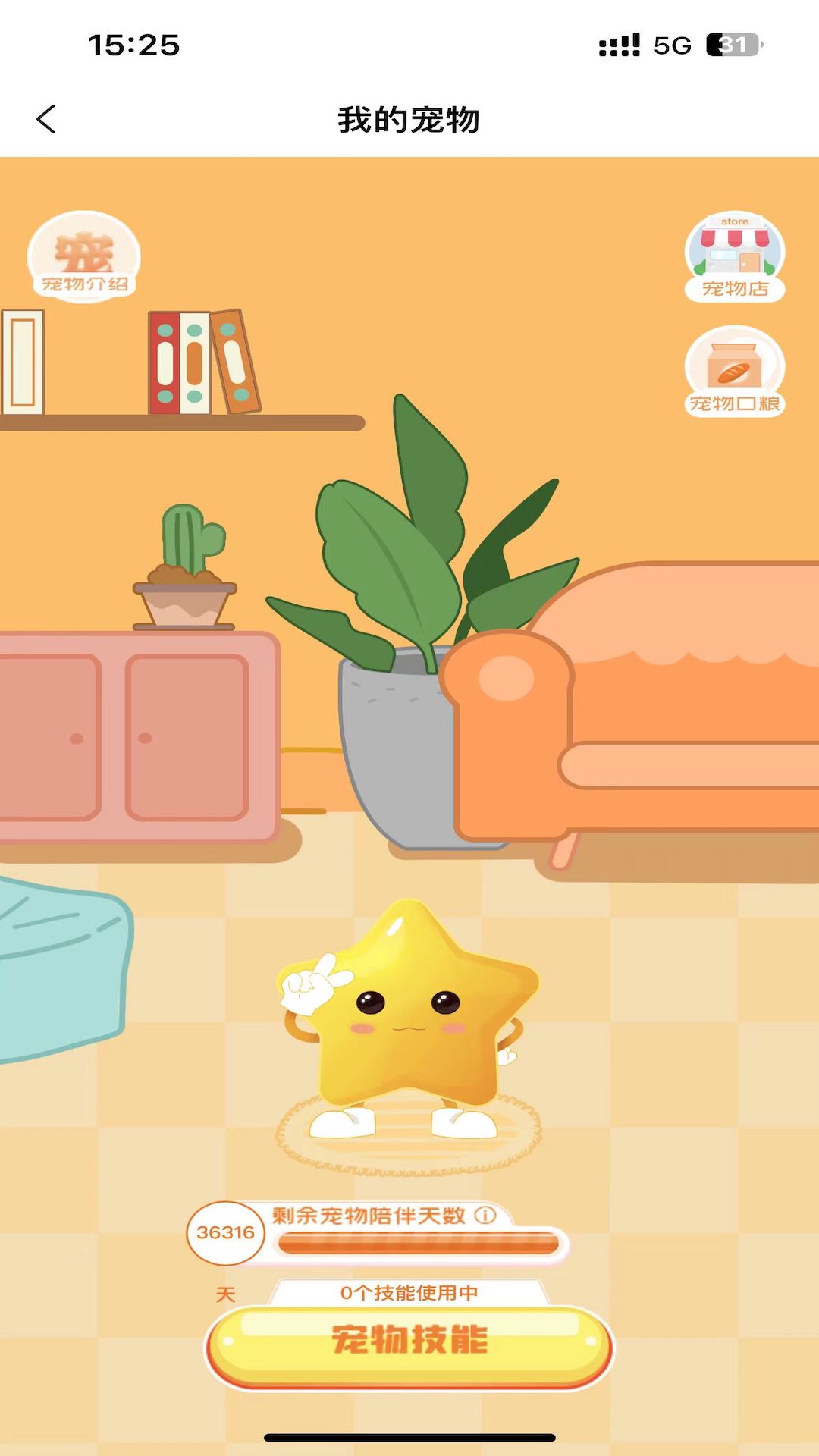Open 宠物介绍 pet introduction
Image resolution: width=819 pixels, height=1456 pixels.
84,256
